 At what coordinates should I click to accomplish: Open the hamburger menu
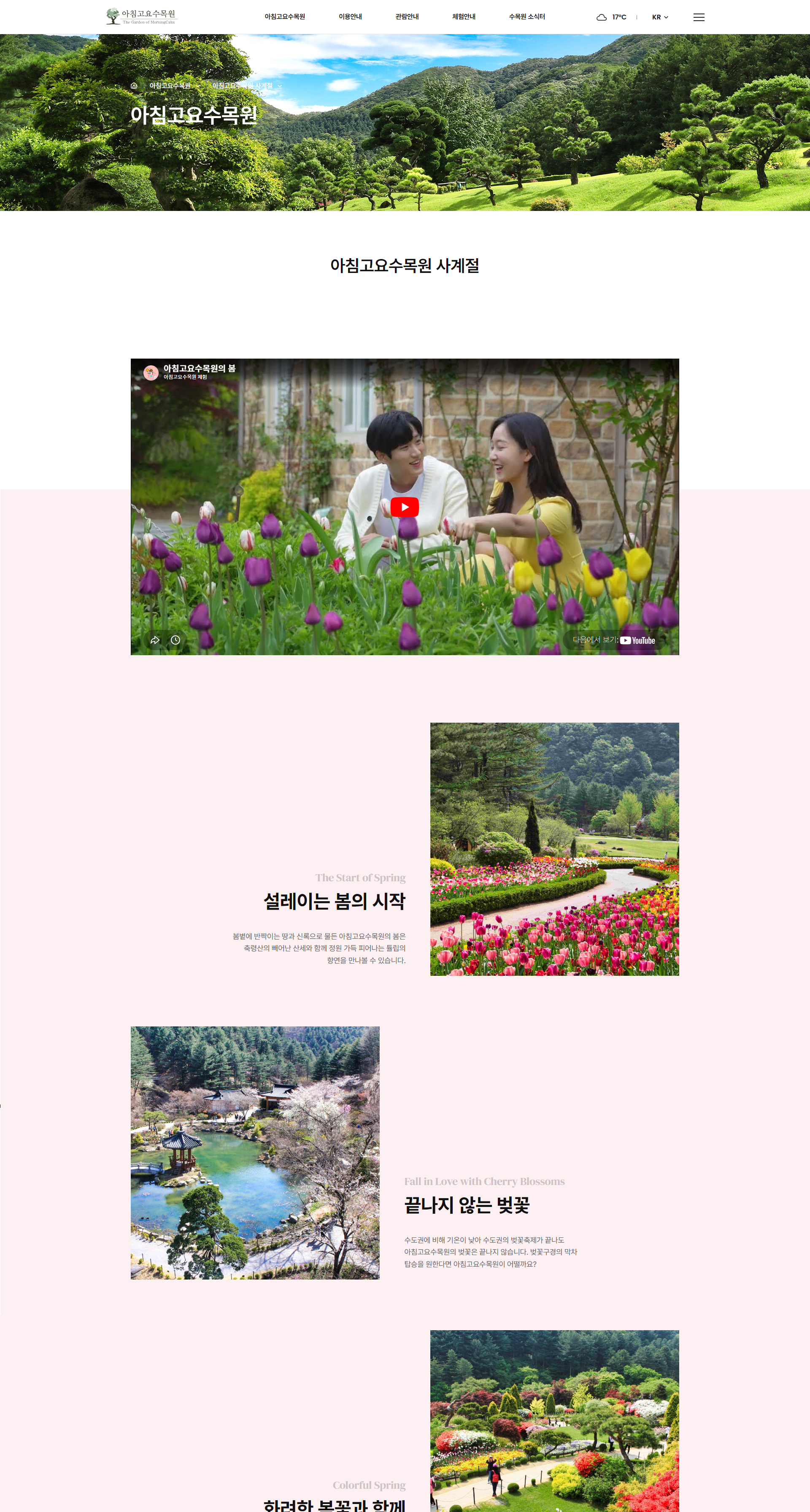tap(699, 17)
